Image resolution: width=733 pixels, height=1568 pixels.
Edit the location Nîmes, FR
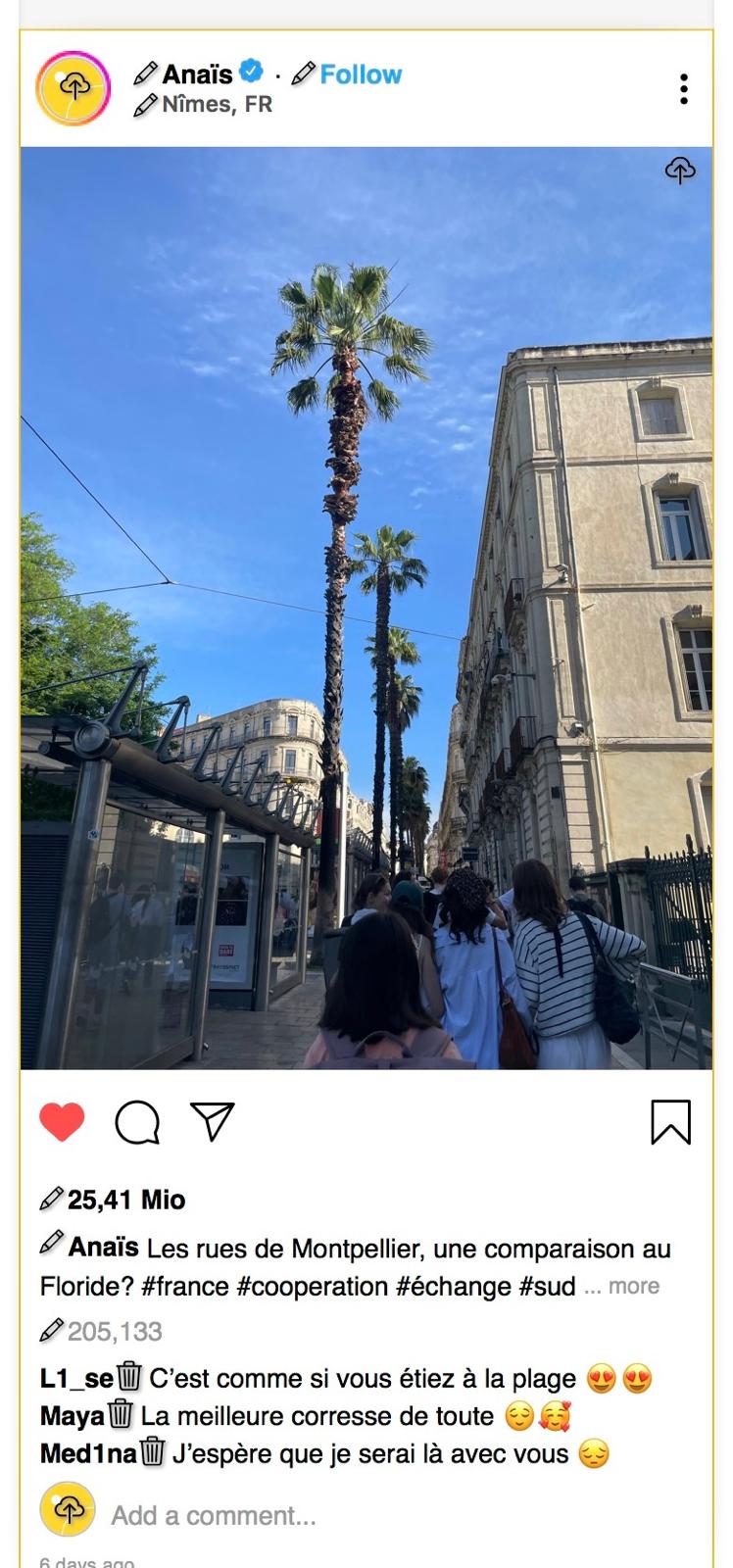coord(146,105)
